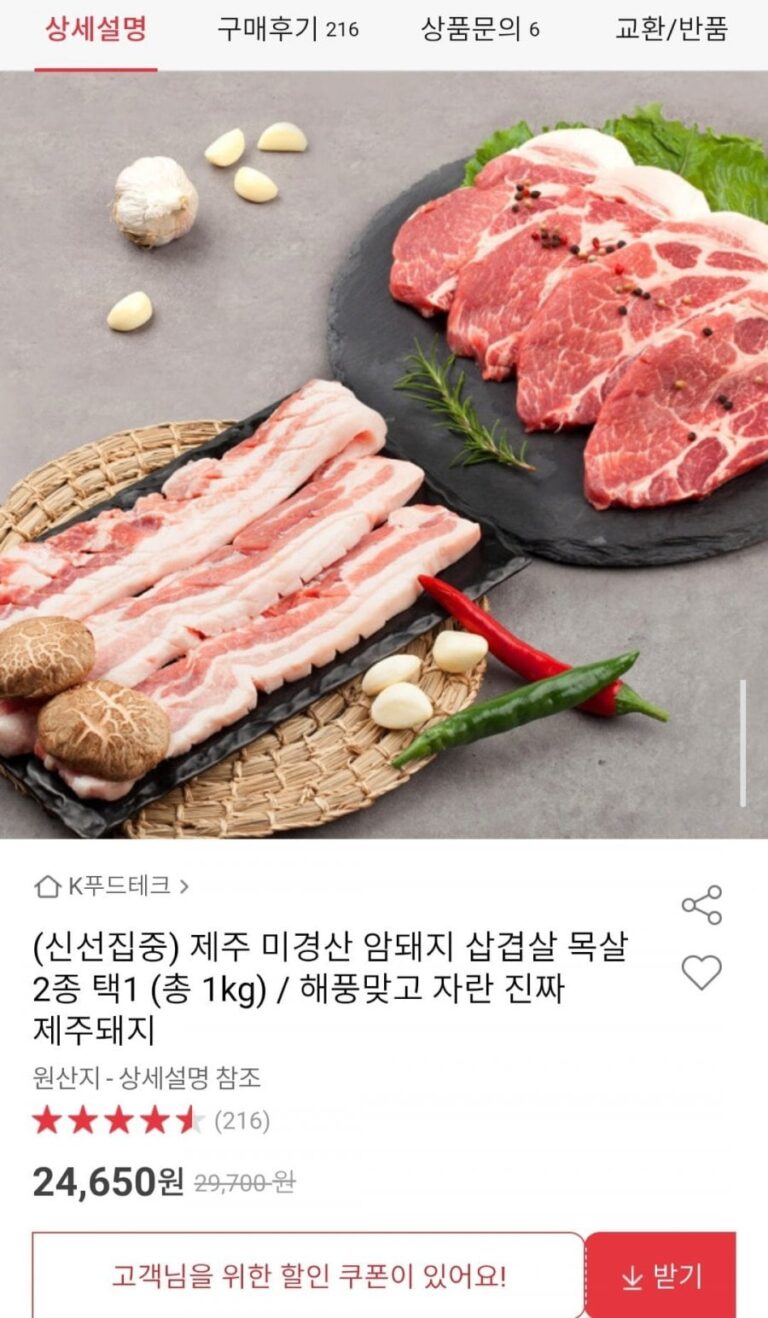Visit the K푸드테크 store page
This screenshot has height=1318, width=768.
click(111, 886)
